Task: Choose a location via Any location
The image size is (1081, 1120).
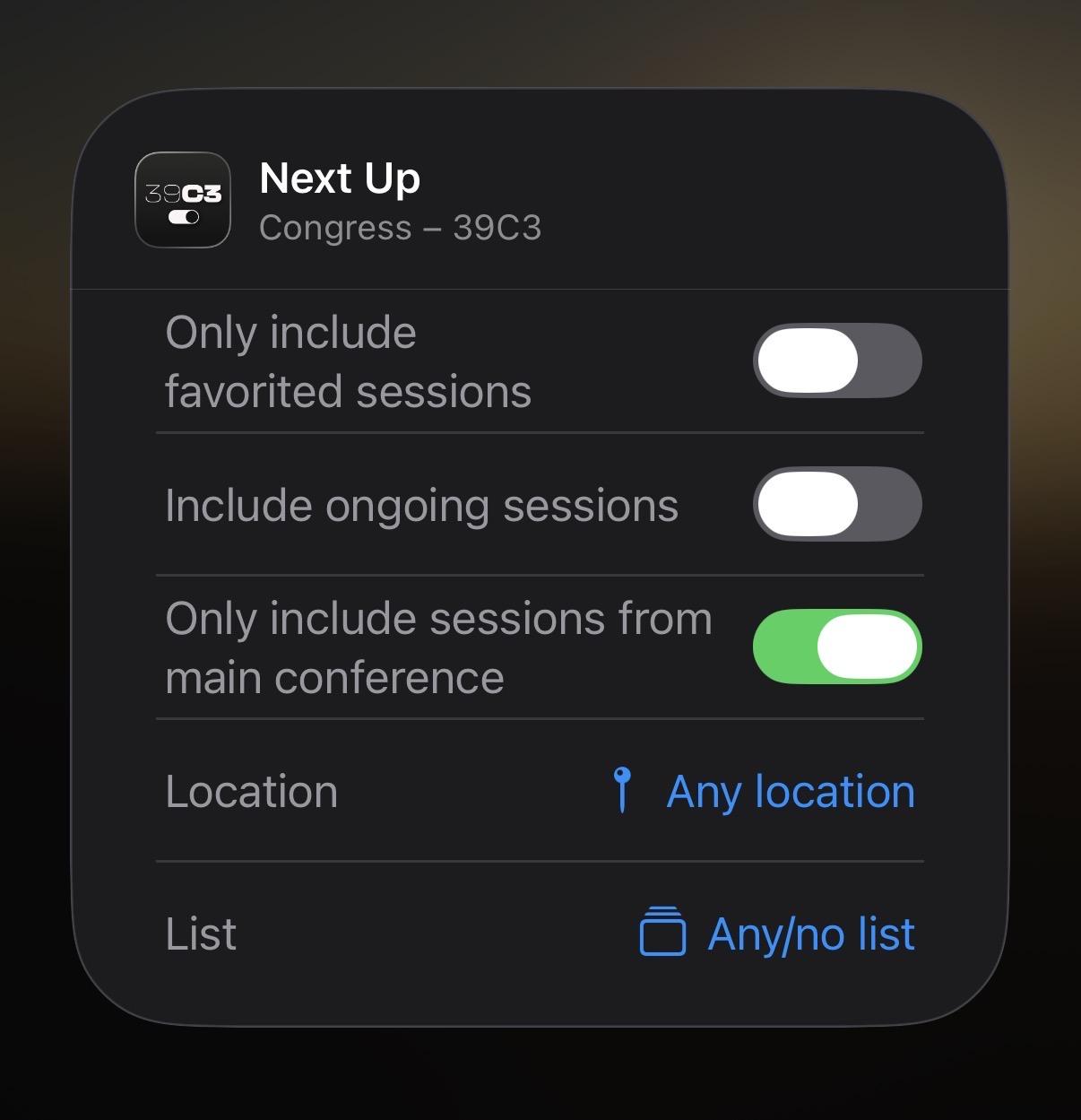Action: (x=789, y=792)
